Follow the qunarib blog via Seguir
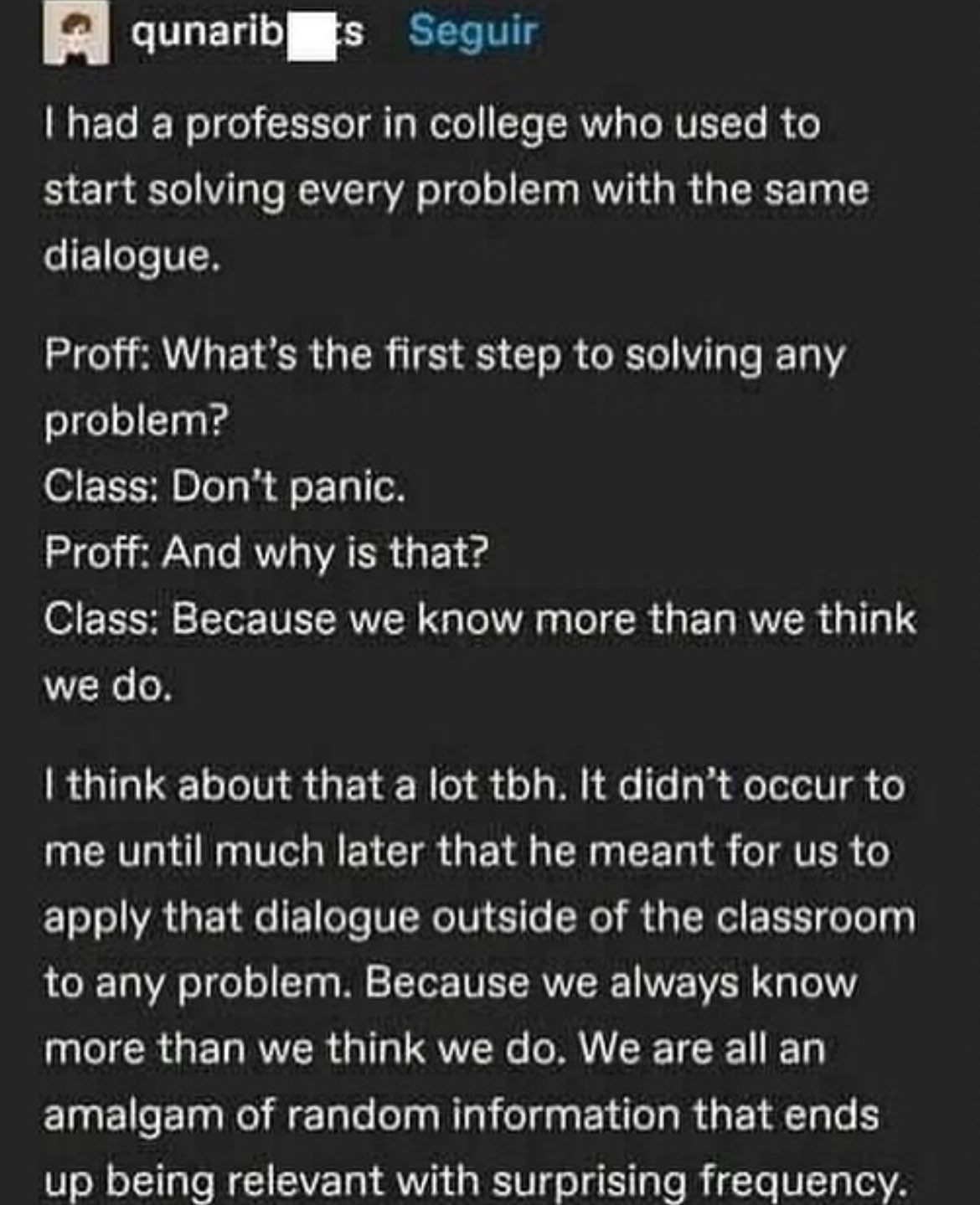Screen dimensions: 980x1205 click(472, 32)
